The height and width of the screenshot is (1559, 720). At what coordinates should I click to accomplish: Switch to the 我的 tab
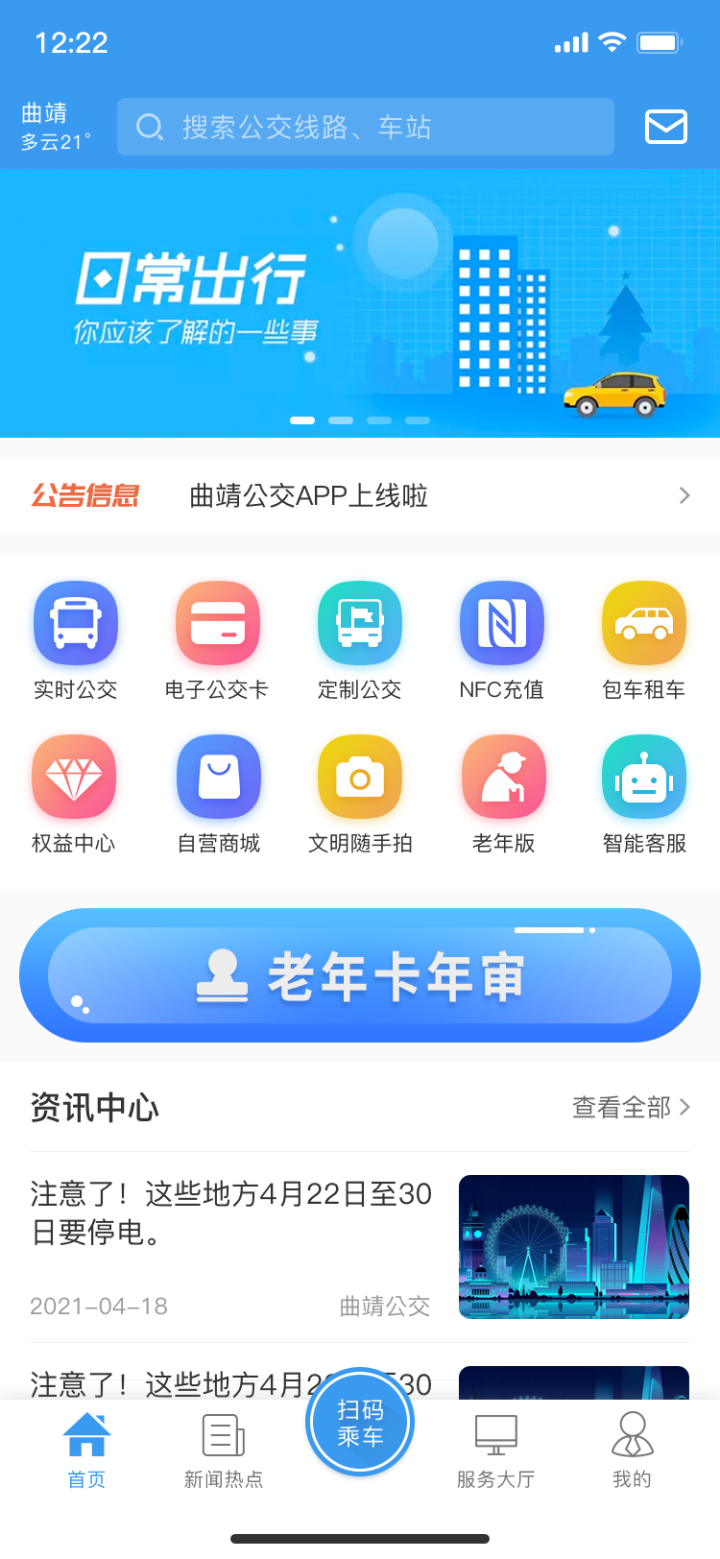(x=632, y=1450)
